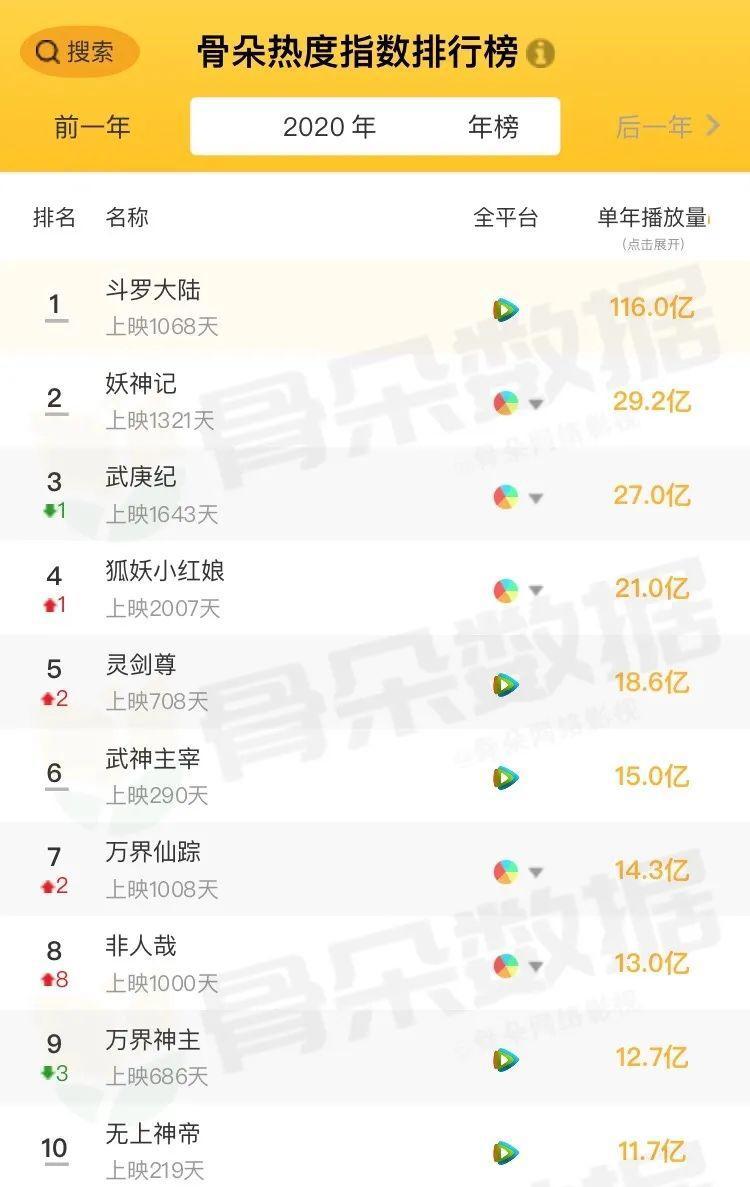Click the pie chart platform icon for 万界仙踪
The image size is (750, 1187).
click(x=506, y=870)
